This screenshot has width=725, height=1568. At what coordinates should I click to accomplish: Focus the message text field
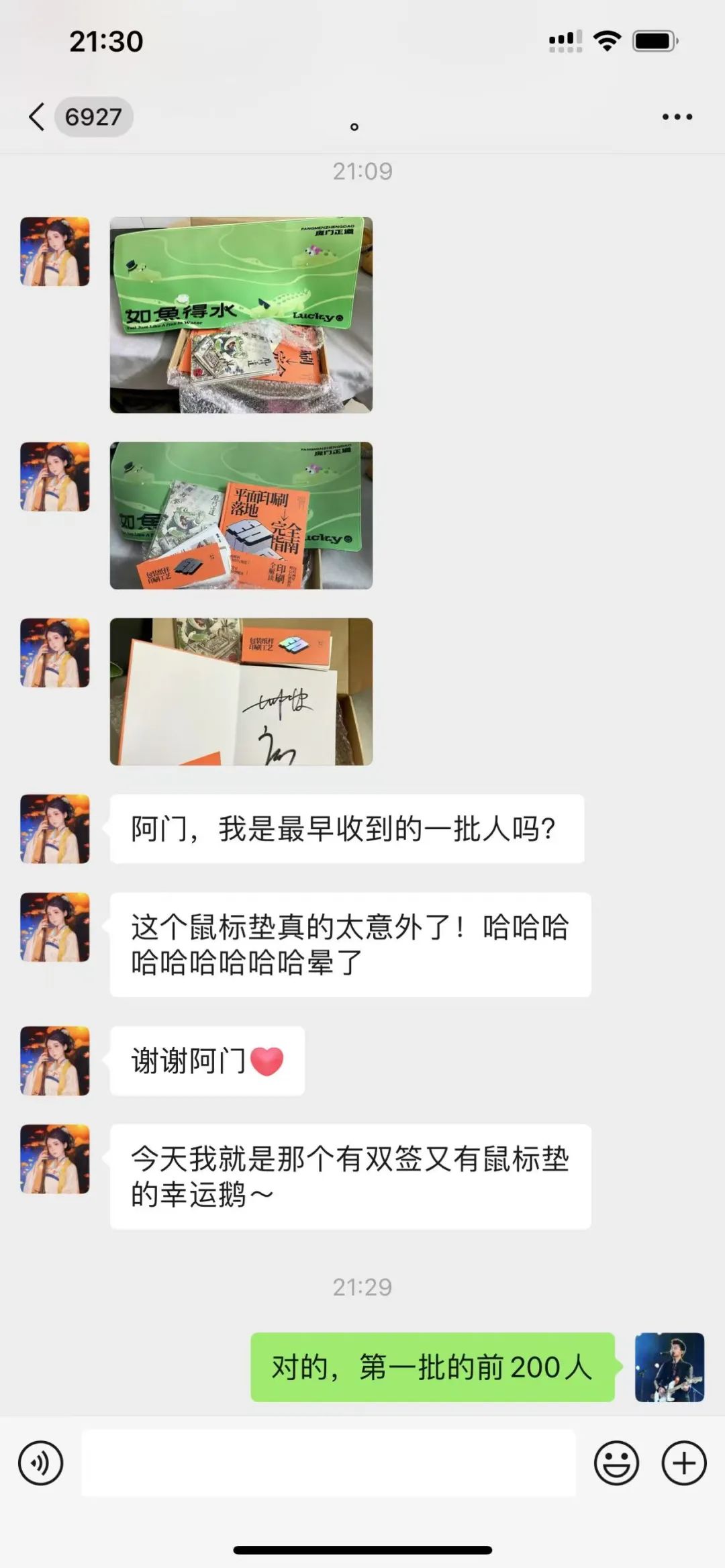tap(328, 1463)
